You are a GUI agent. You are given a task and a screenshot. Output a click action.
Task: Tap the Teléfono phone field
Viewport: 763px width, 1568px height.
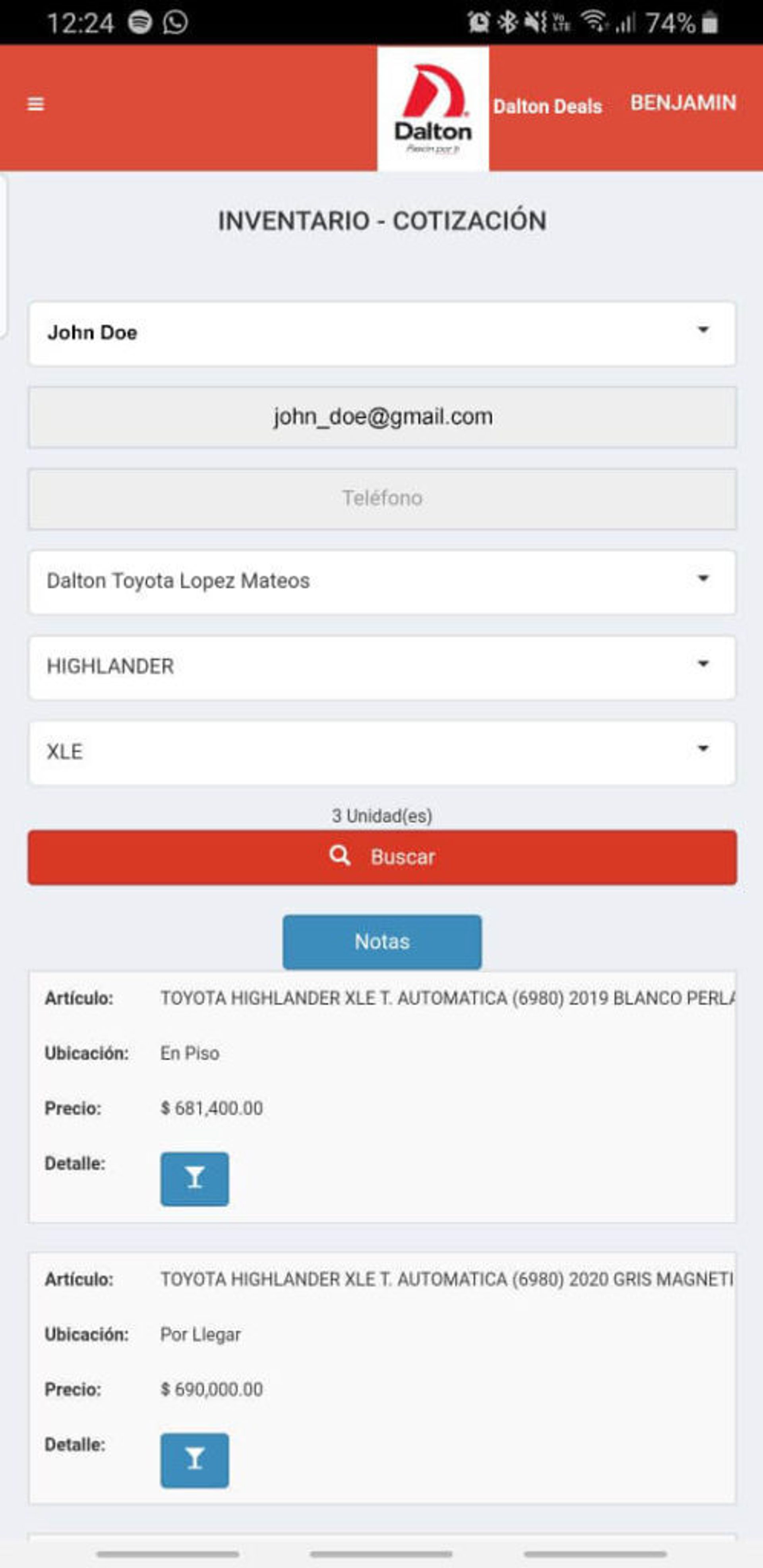(382, 498)
